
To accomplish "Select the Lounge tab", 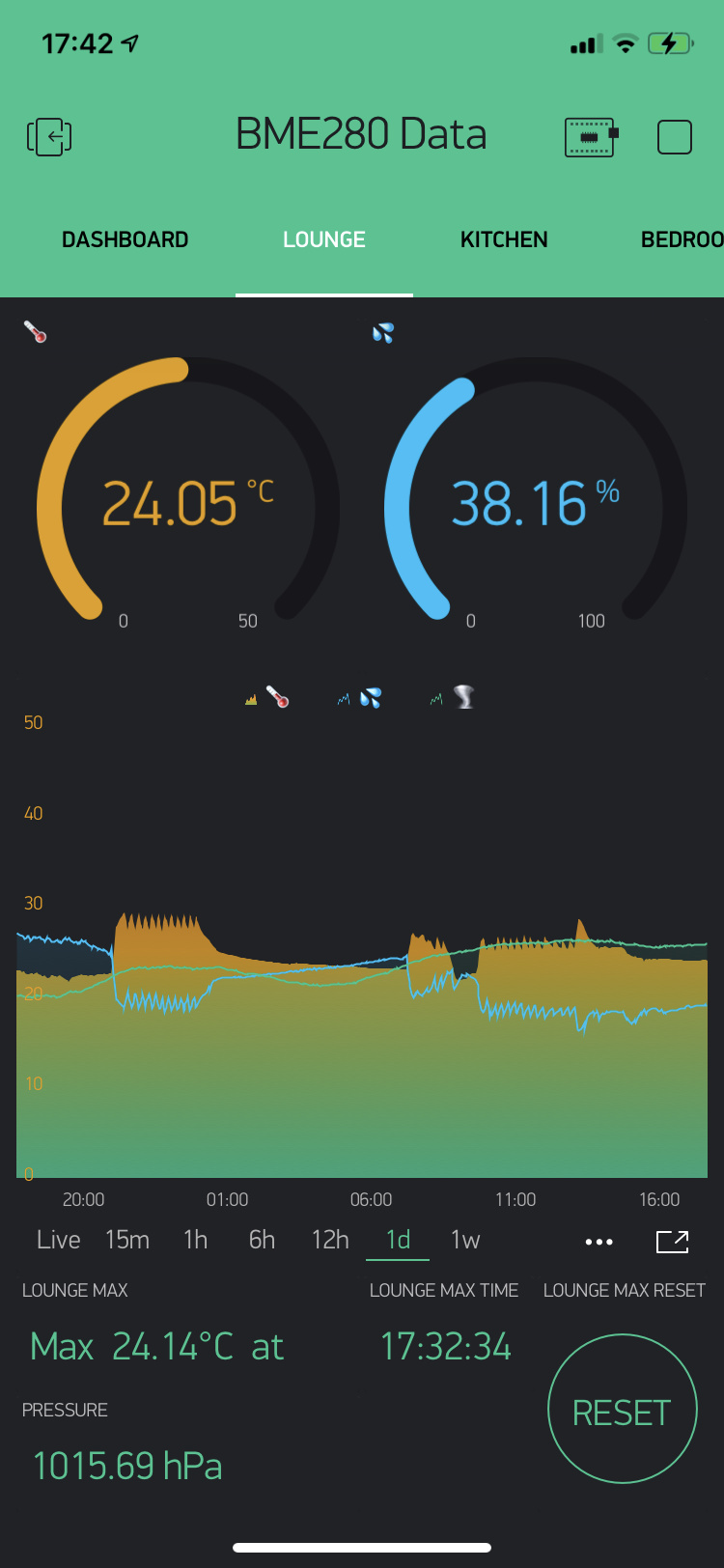I will 324,239.
